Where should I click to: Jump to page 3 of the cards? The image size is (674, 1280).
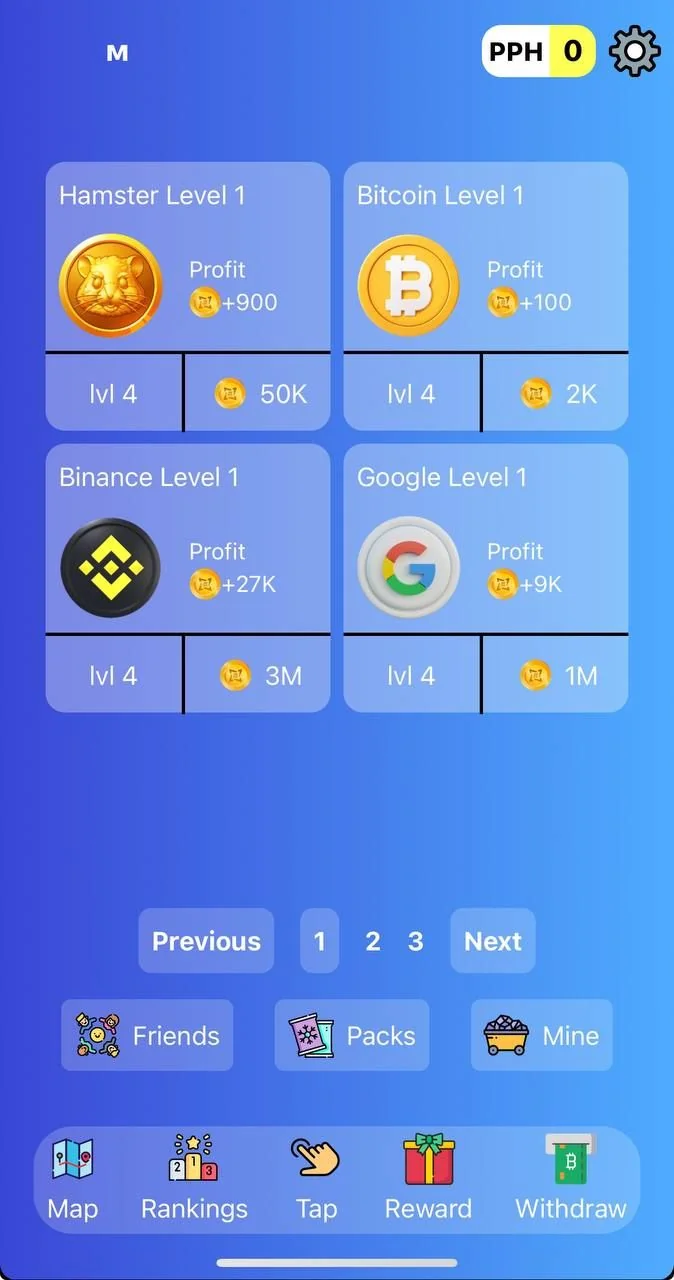point(416,941)
